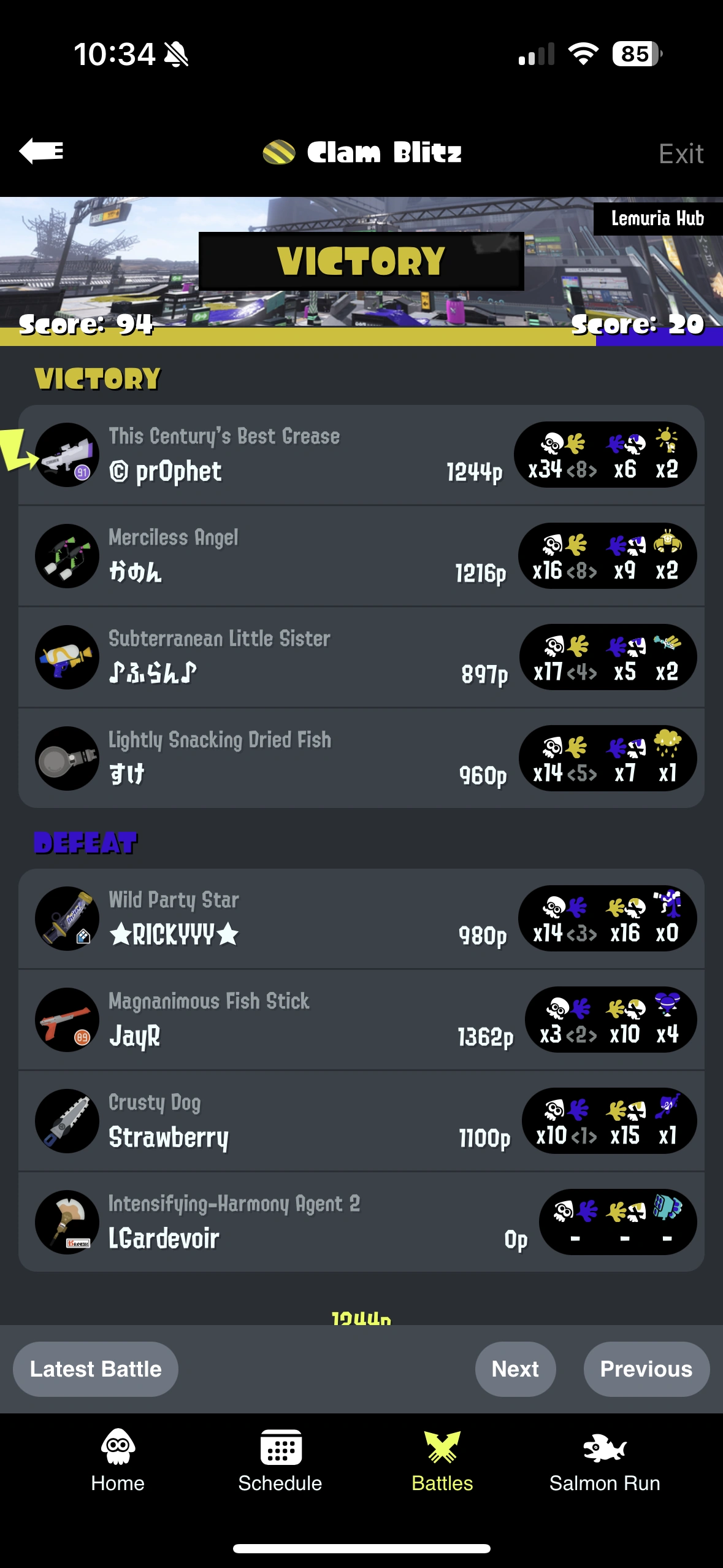The width and height of the screenshot is (723, 1568).
Task: Open ★RICKYYY★'s player row
Action: click(x=276, y=919)
